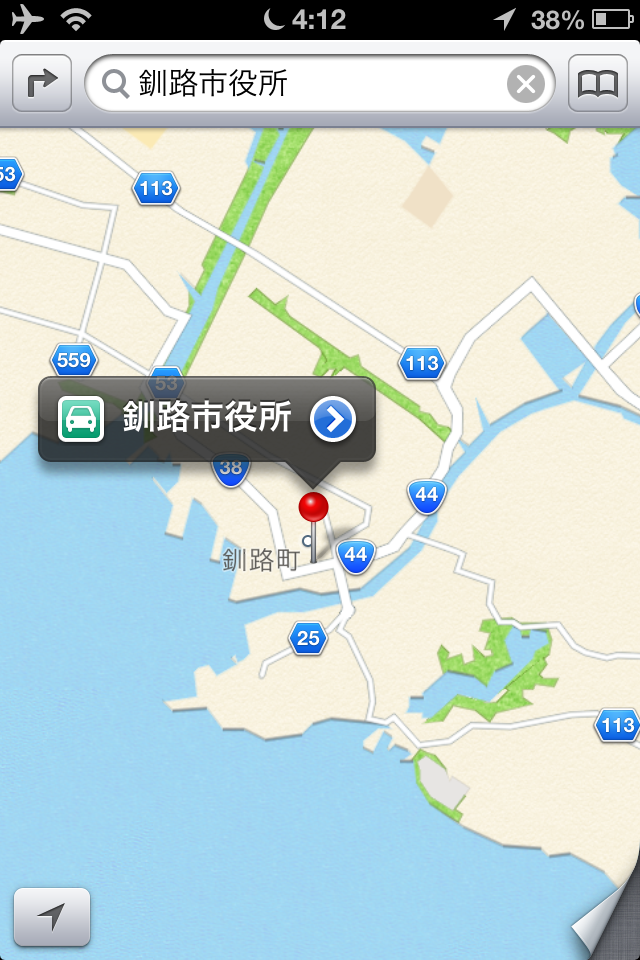Screen dimensions: 640x960
Task: Tap the red map pin
Action: point(313,508)
